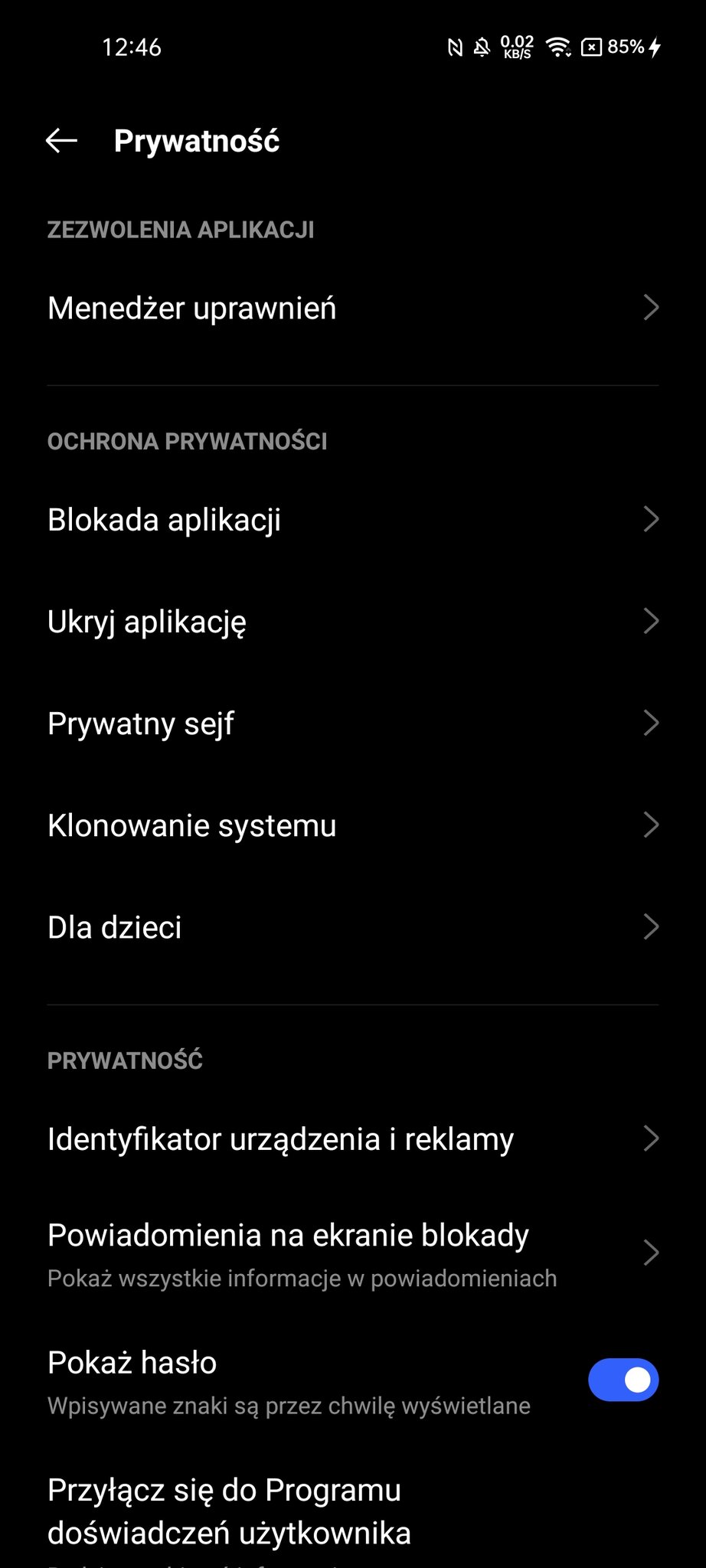Open Identyfikator urządzenia i reklamy
This screenshot has width=706, height=1568.
pyautogui.click(x=353, y=1138)
